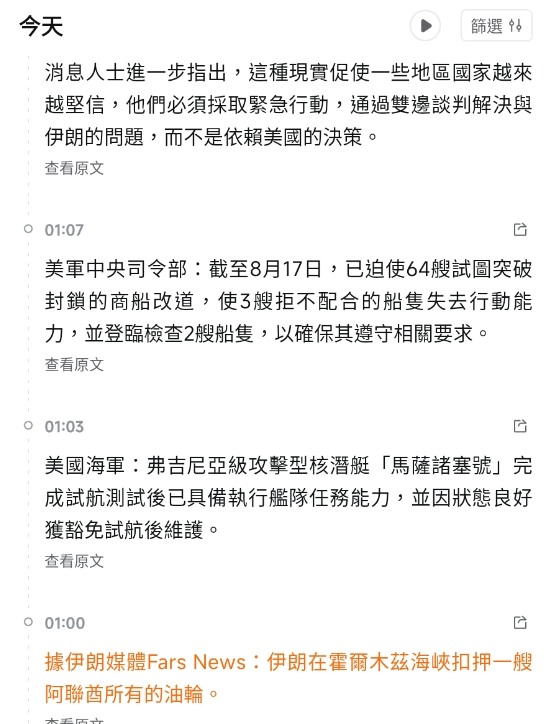Open the Fars News oil tanker headline

[x=289, y=678]
